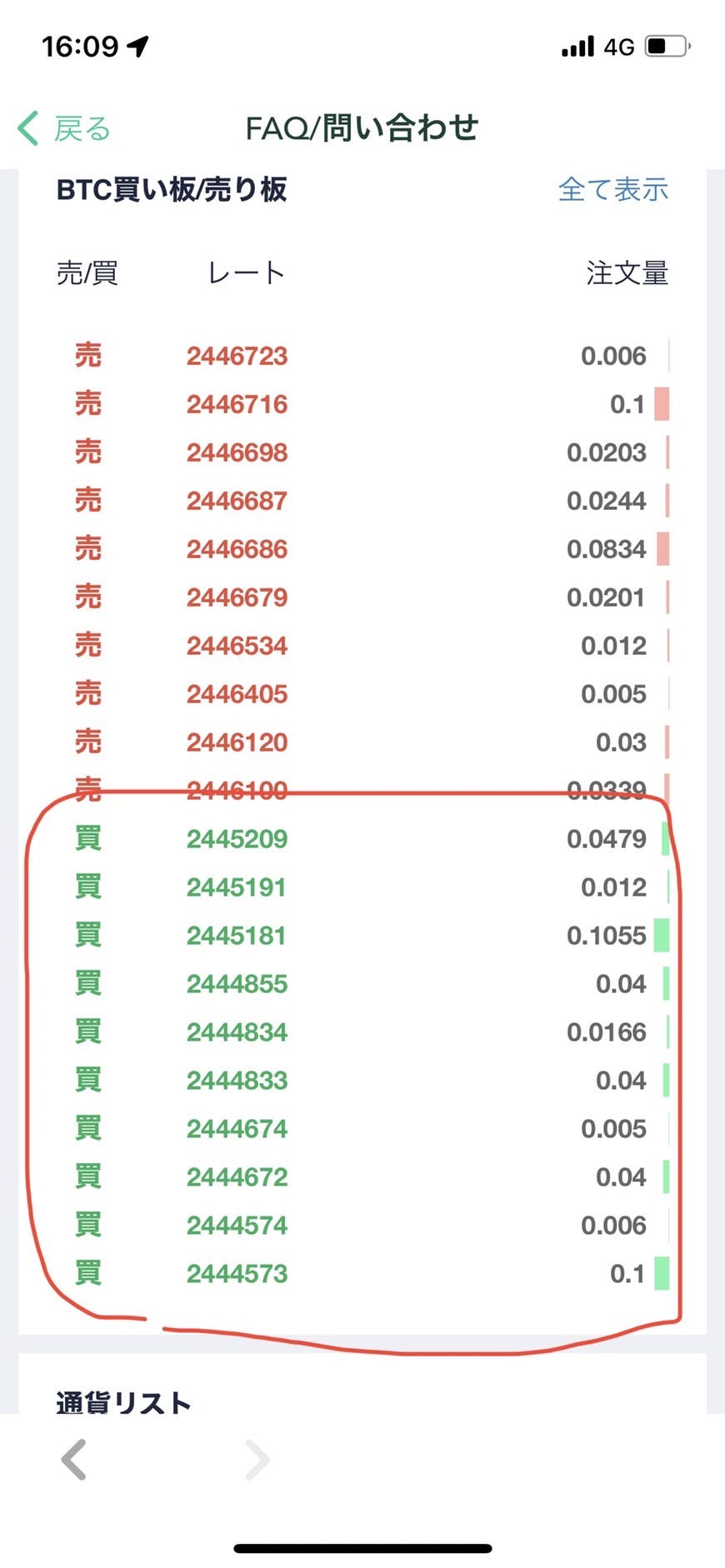Navigate back using the webview back arrow
The image size is (725, 1568).
pos(74,1459)
